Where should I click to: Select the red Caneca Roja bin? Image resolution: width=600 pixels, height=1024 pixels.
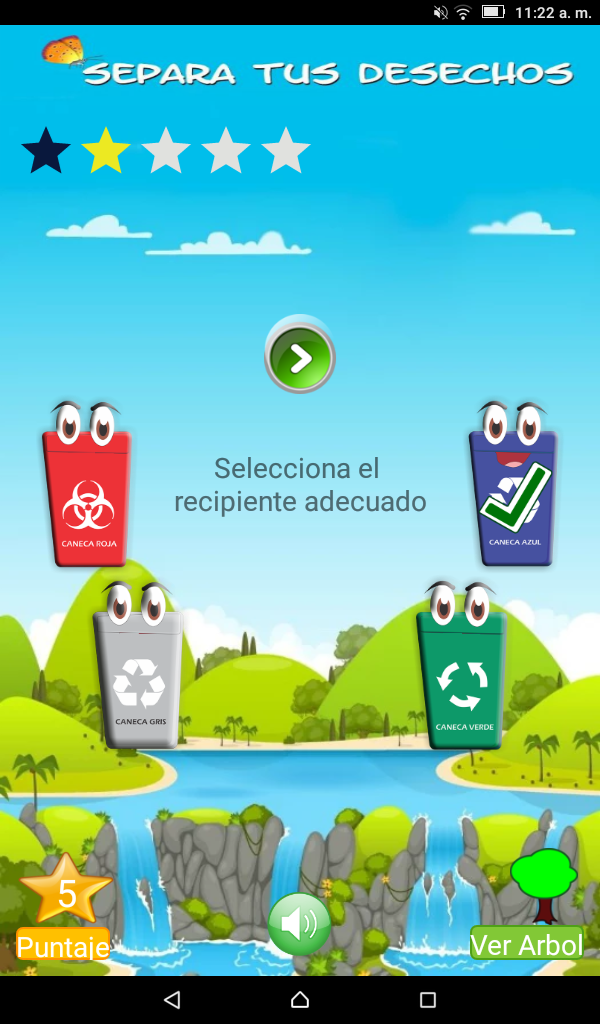(87, 497)
